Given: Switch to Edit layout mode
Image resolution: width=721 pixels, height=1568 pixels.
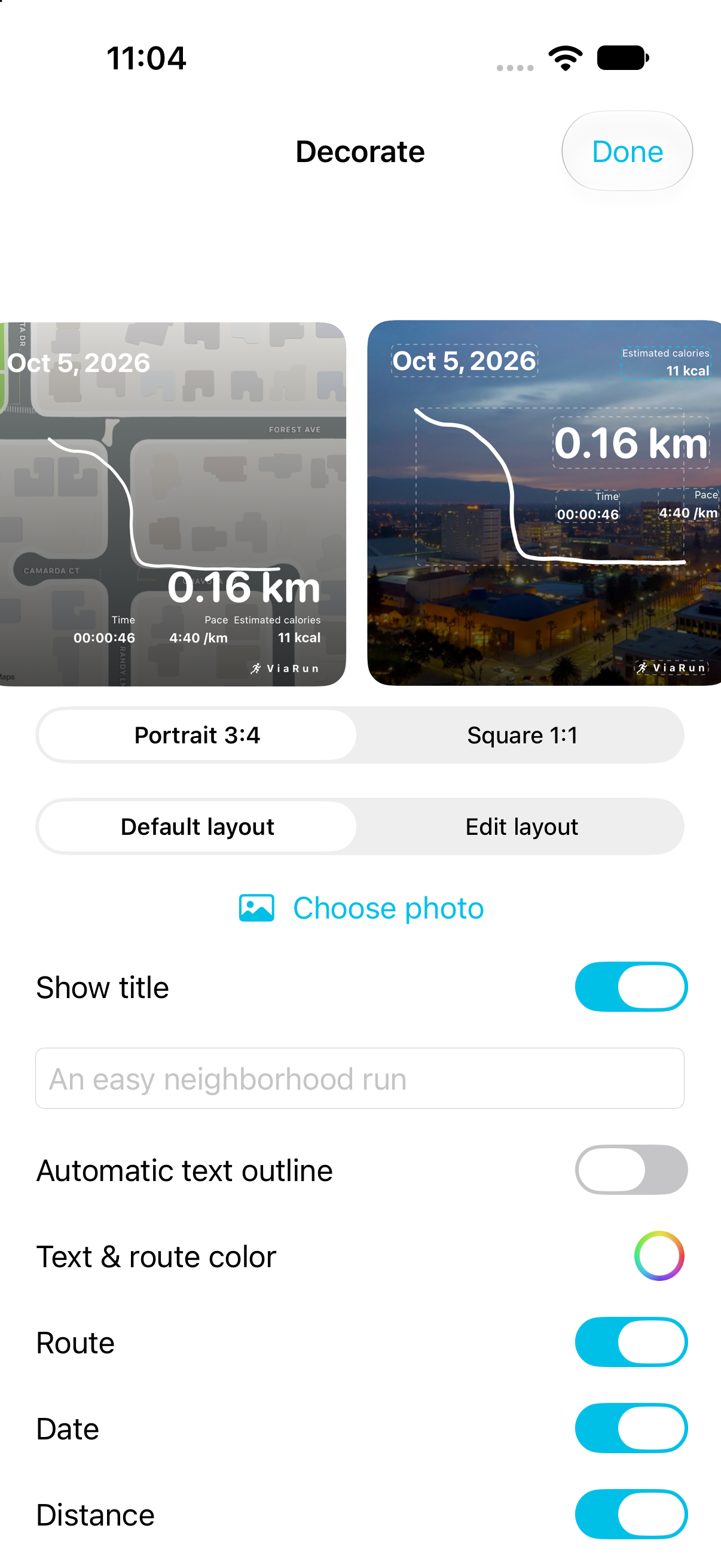Looking at the screenshot, I should point(521,826).
